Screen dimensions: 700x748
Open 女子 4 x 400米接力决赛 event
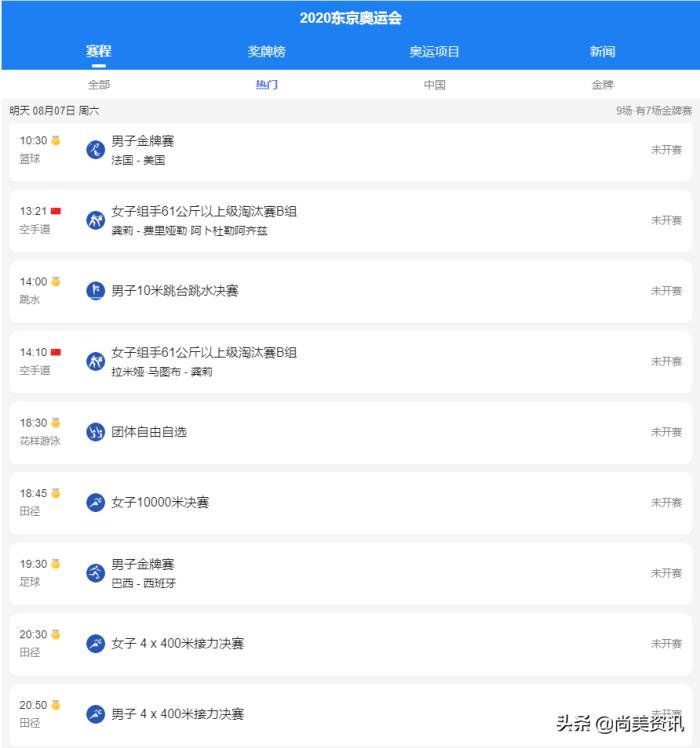click(x=350, y=643)
